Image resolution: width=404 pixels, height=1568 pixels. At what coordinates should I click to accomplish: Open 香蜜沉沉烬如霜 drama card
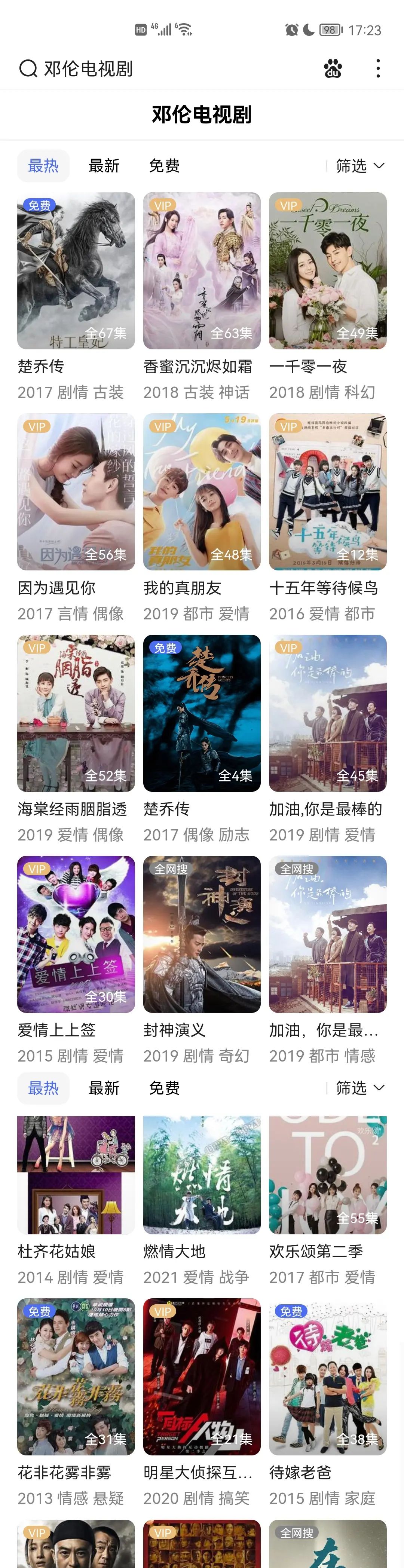pos(202,272)
